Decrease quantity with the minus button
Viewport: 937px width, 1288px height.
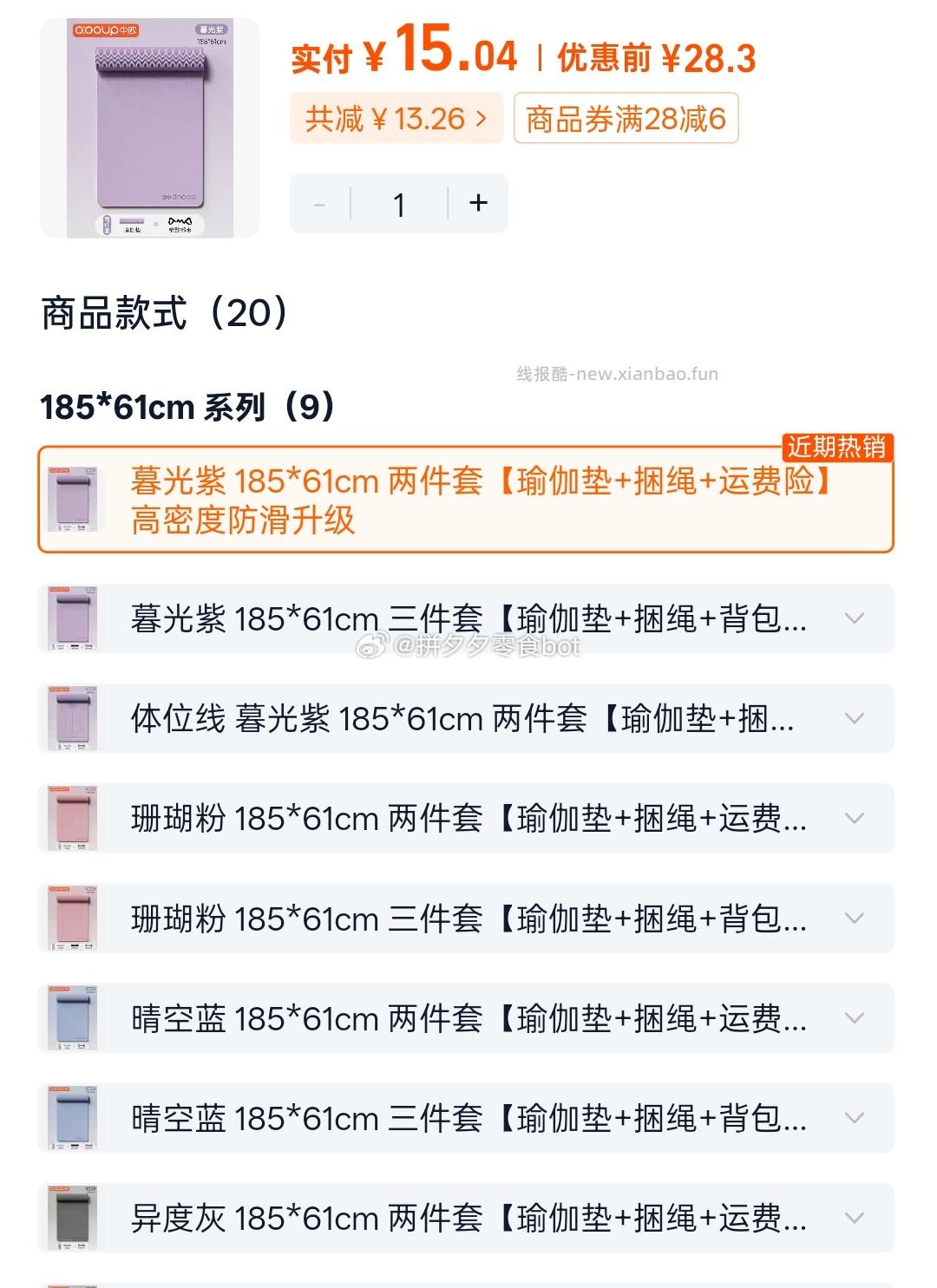pyautogui.click(x=319, y=203)
